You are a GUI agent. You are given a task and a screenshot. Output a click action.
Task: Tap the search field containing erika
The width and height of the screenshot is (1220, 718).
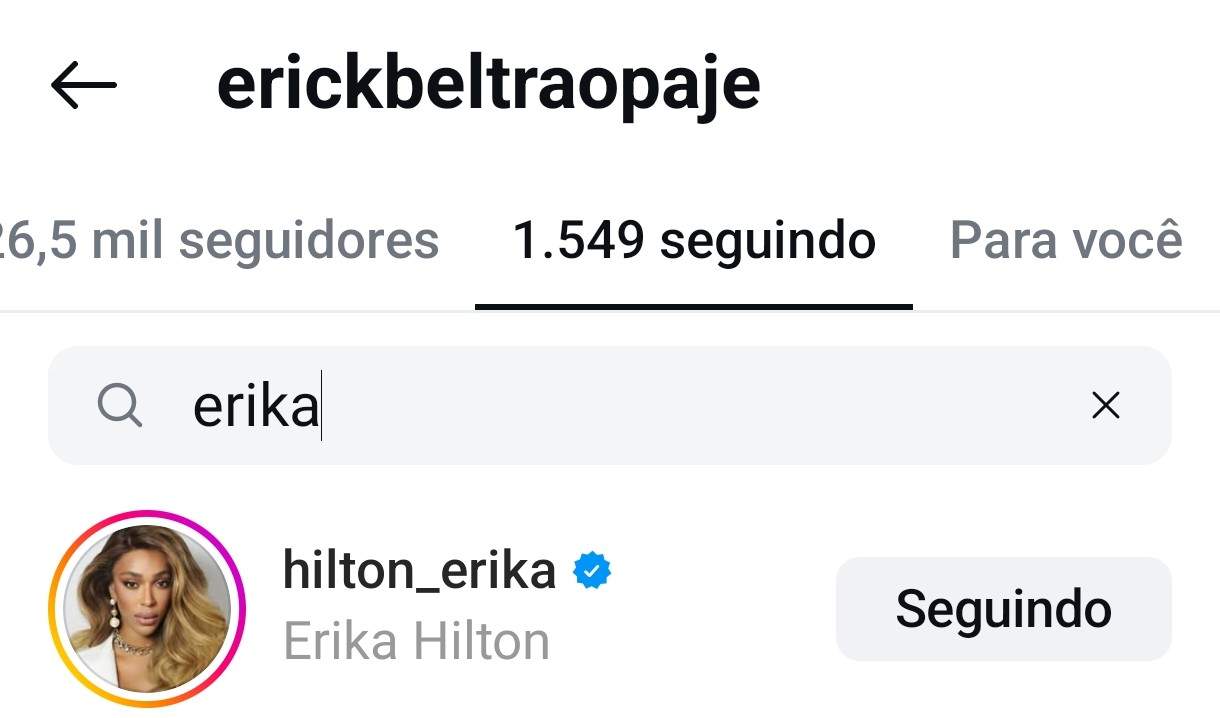[x=600, y=406]
